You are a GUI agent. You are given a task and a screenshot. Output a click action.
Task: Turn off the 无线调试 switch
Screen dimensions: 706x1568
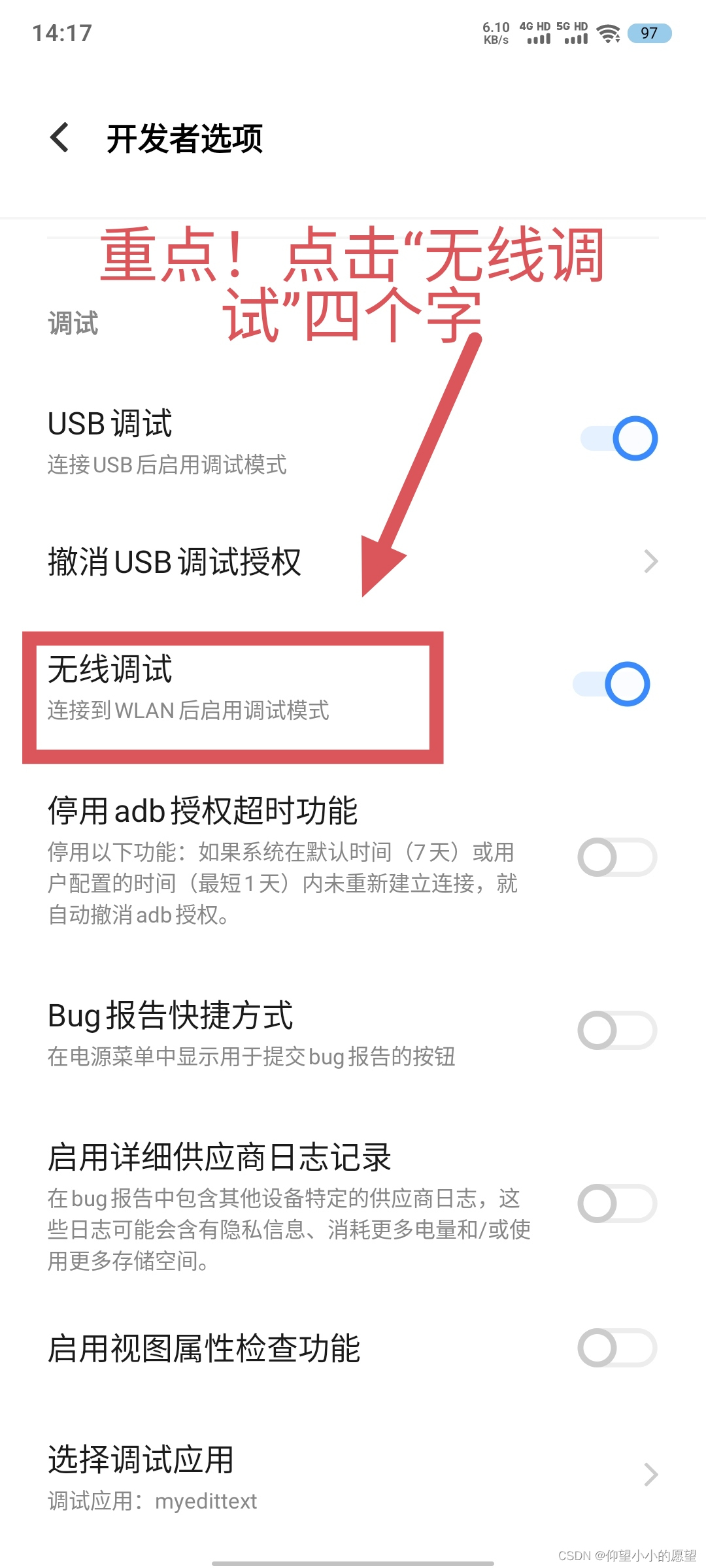[x=612, y=684]
